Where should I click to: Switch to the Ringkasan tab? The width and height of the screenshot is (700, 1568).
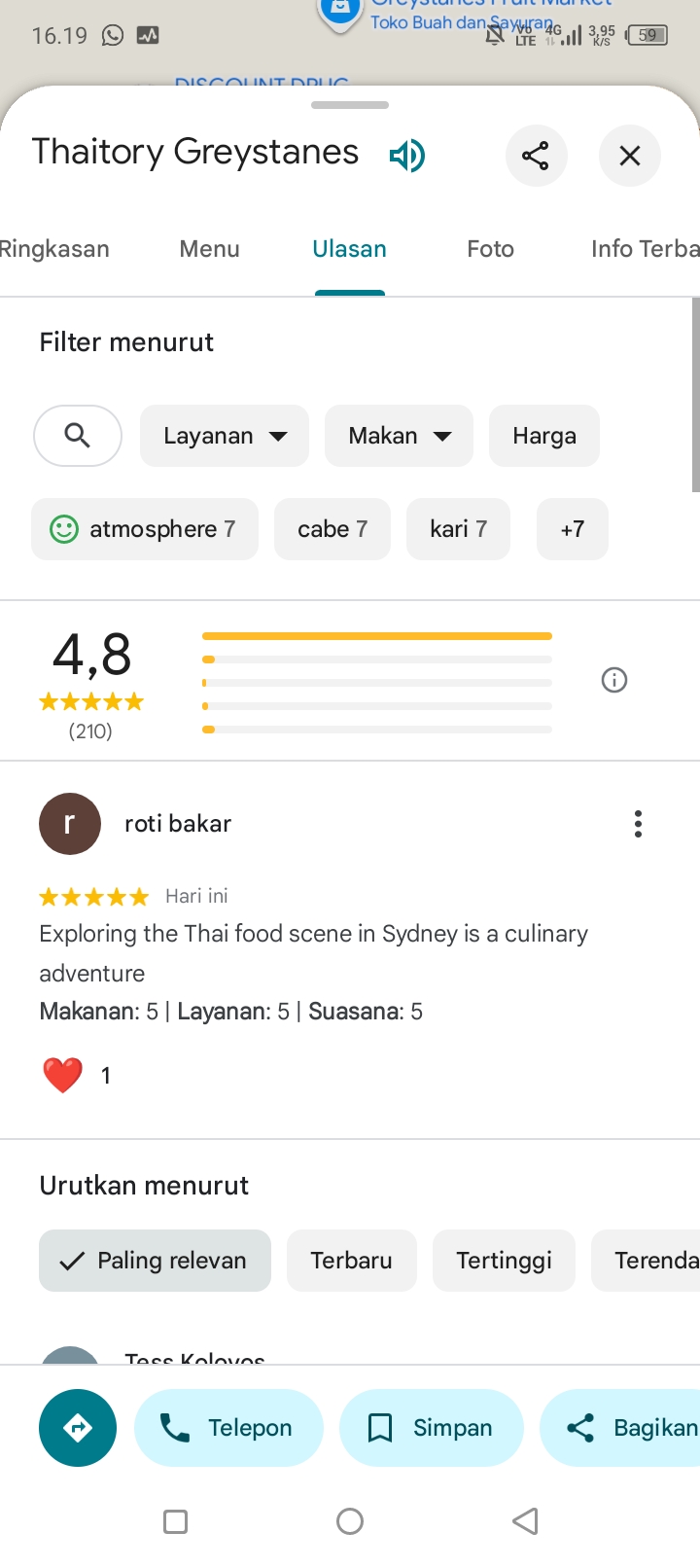click(54, 249)
